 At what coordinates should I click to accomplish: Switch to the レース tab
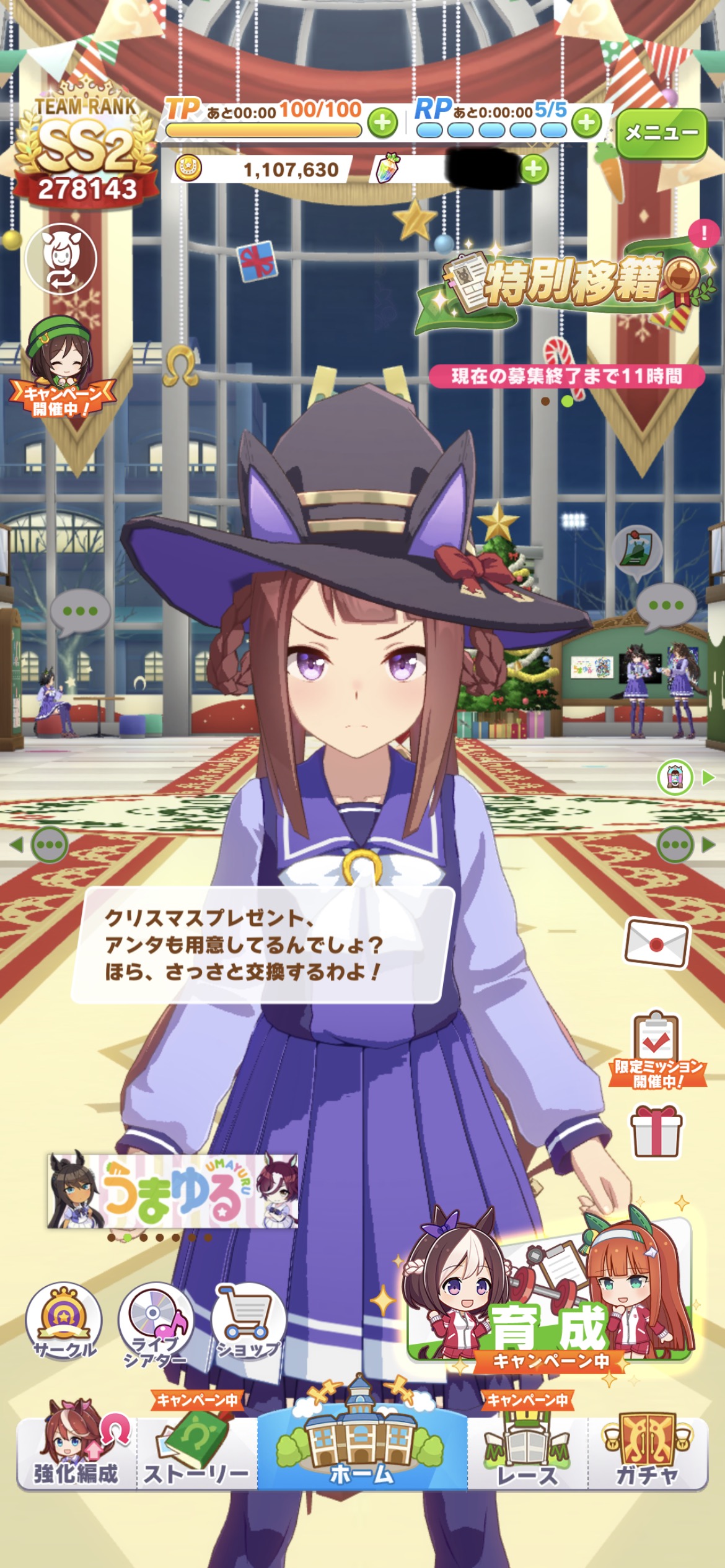tap(527, 1452)
